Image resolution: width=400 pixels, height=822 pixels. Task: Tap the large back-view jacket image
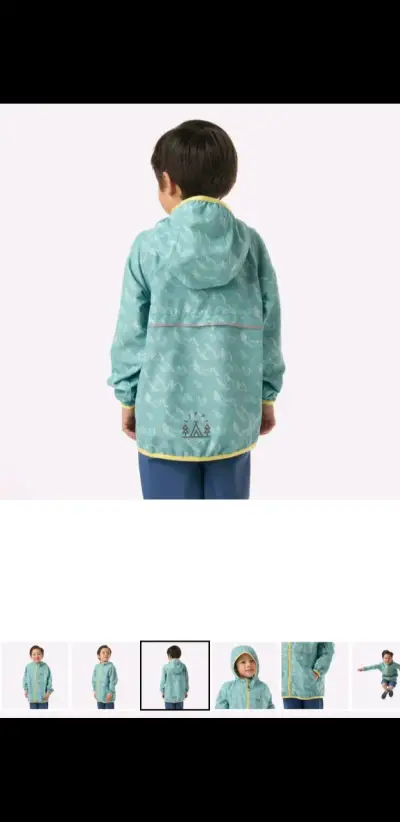(200, 301)
